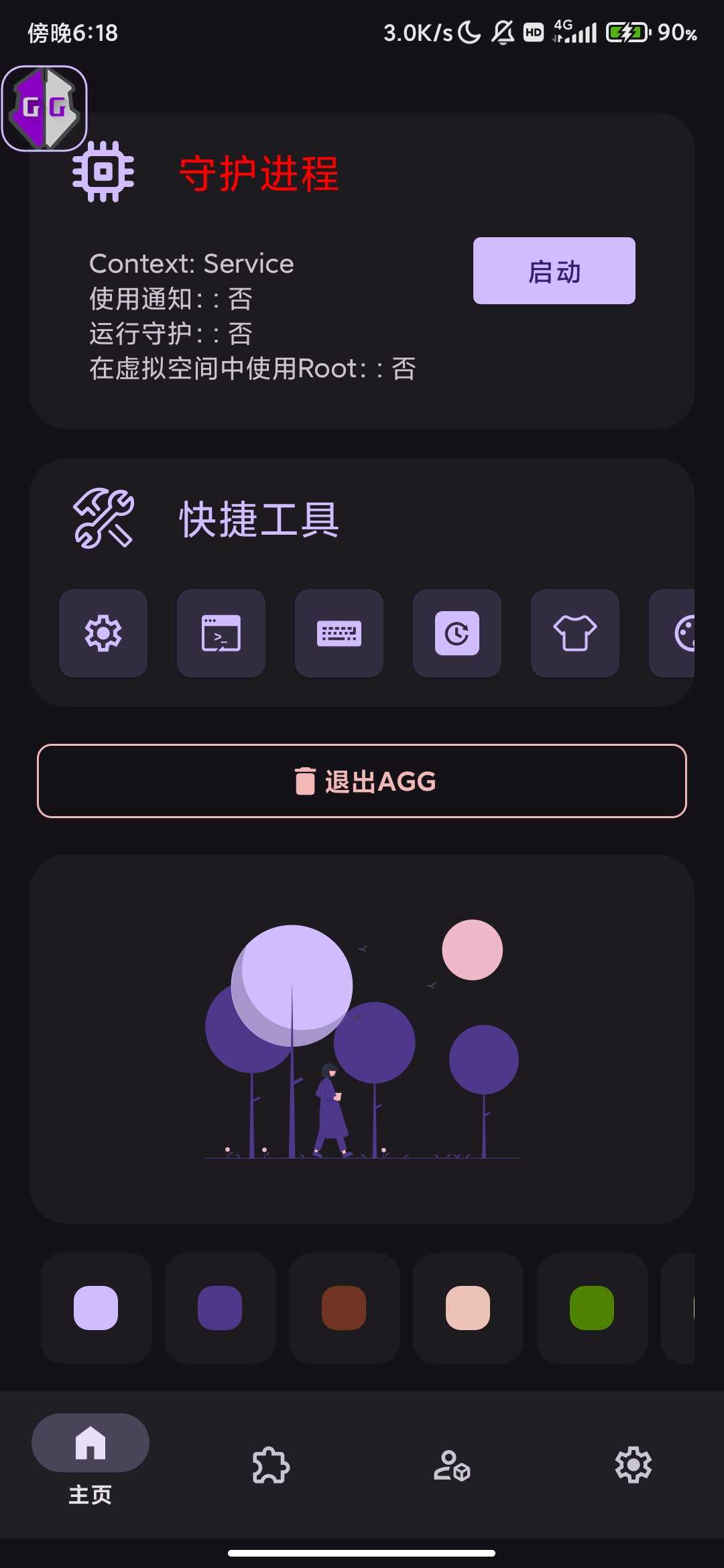Open the settings gear tab

[633, 1465]
